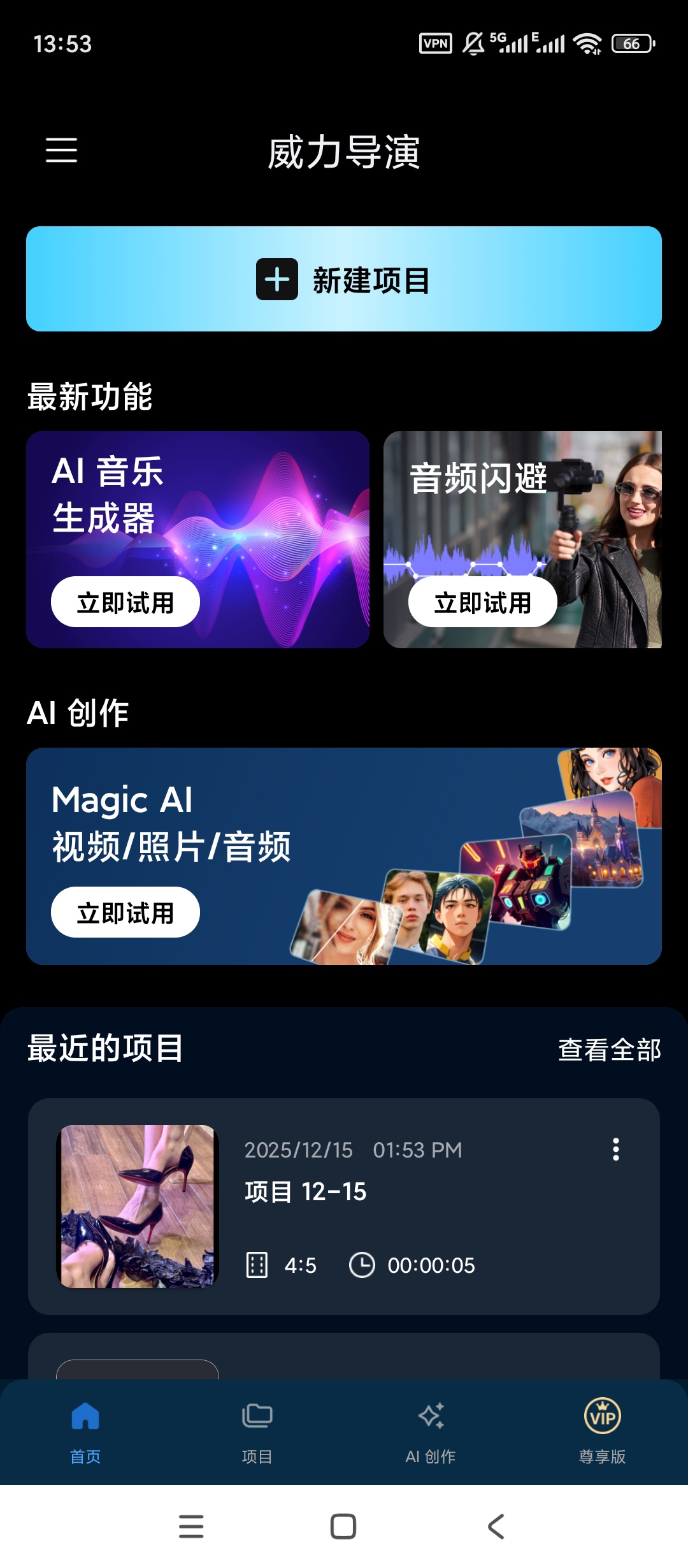
Task: Open recent apps from navigation bar
Action: (191, 1527)
